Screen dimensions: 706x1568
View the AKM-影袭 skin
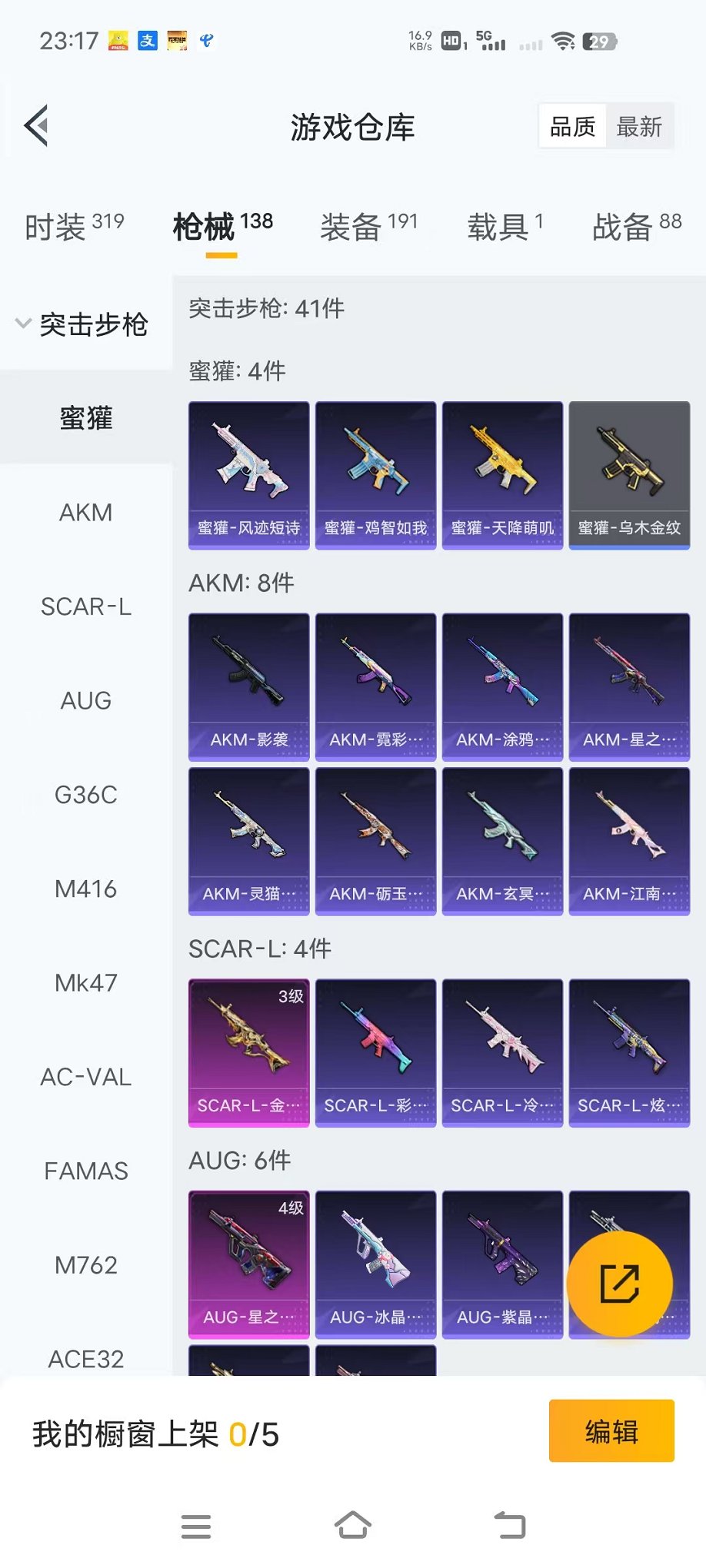pos(248,686)
